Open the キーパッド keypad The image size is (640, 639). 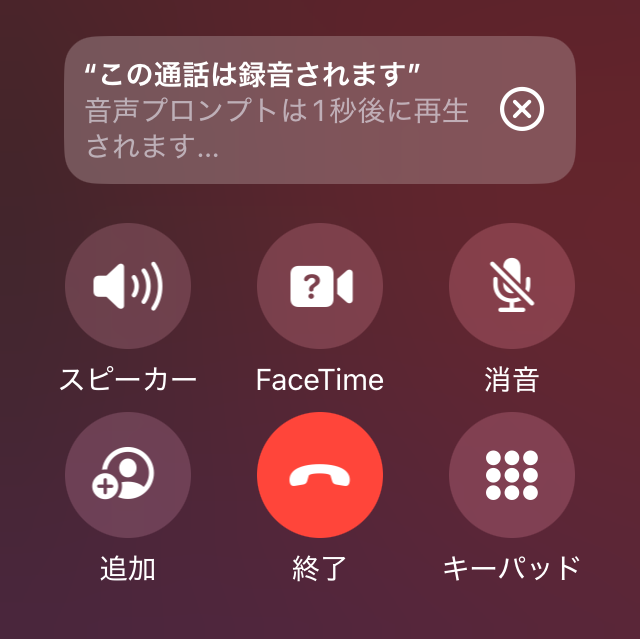[x=512, y=475]
